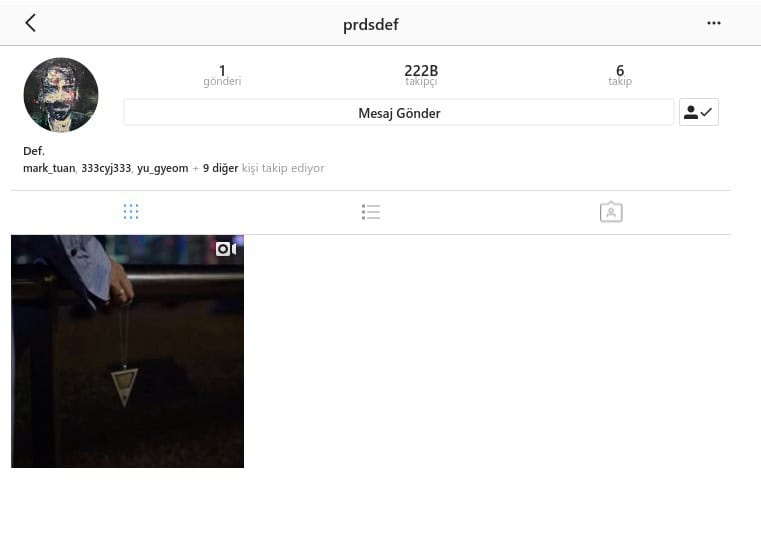Switch to the list view tab
761x555 pixels.
click(371, 212)
